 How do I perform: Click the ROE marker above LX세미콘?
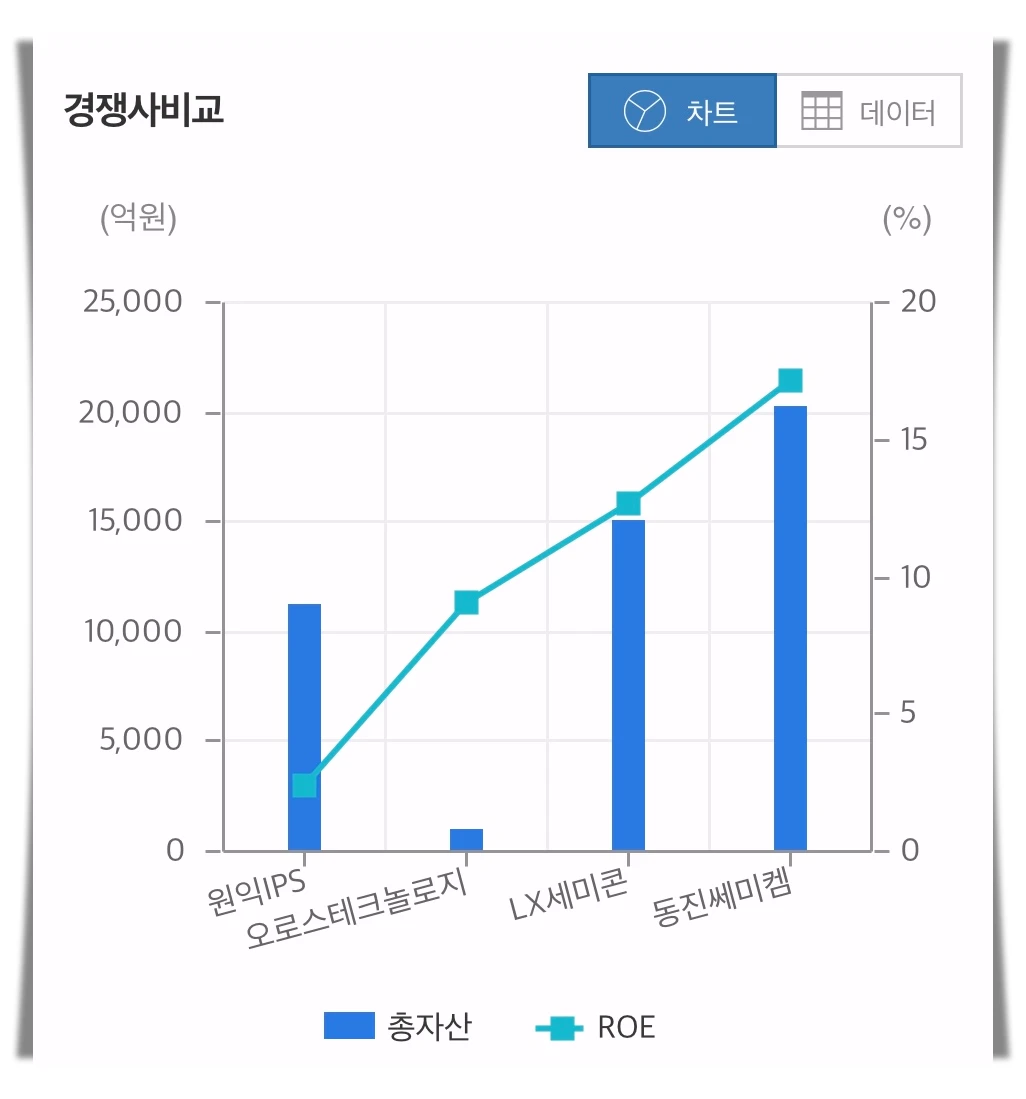pos(628,503)
